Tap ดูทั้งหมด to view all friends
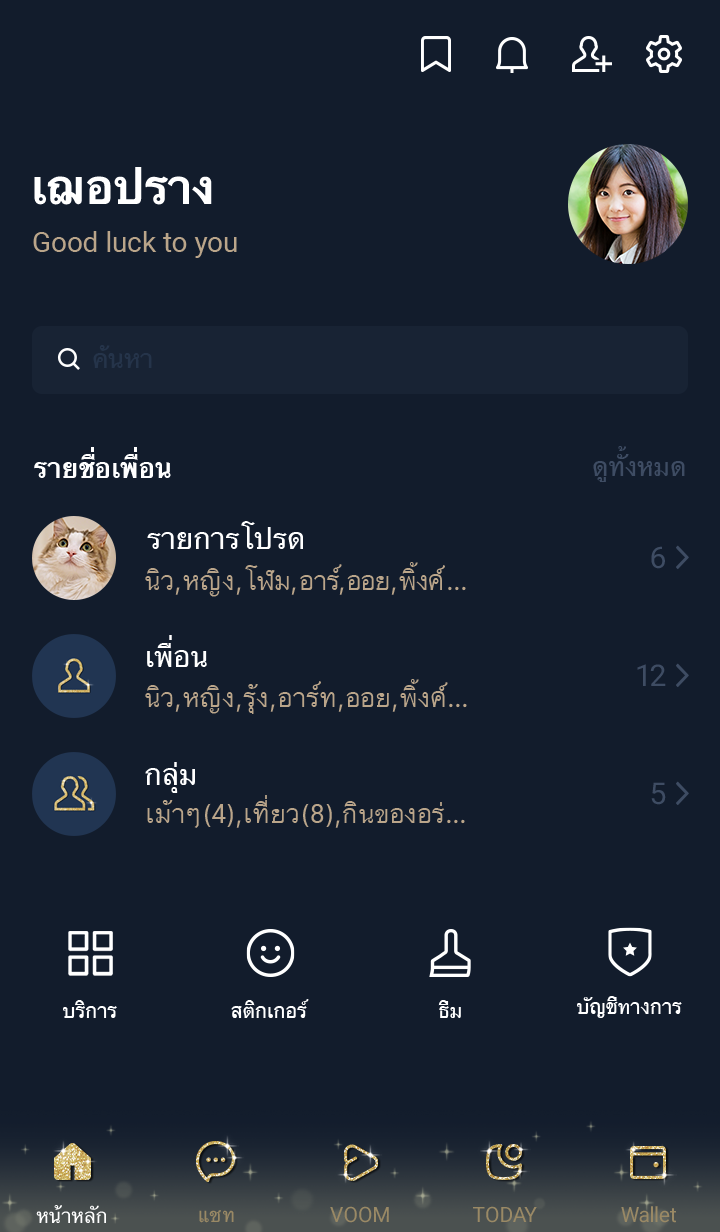This screenshot has width=720, height=1232. point(638,468)
